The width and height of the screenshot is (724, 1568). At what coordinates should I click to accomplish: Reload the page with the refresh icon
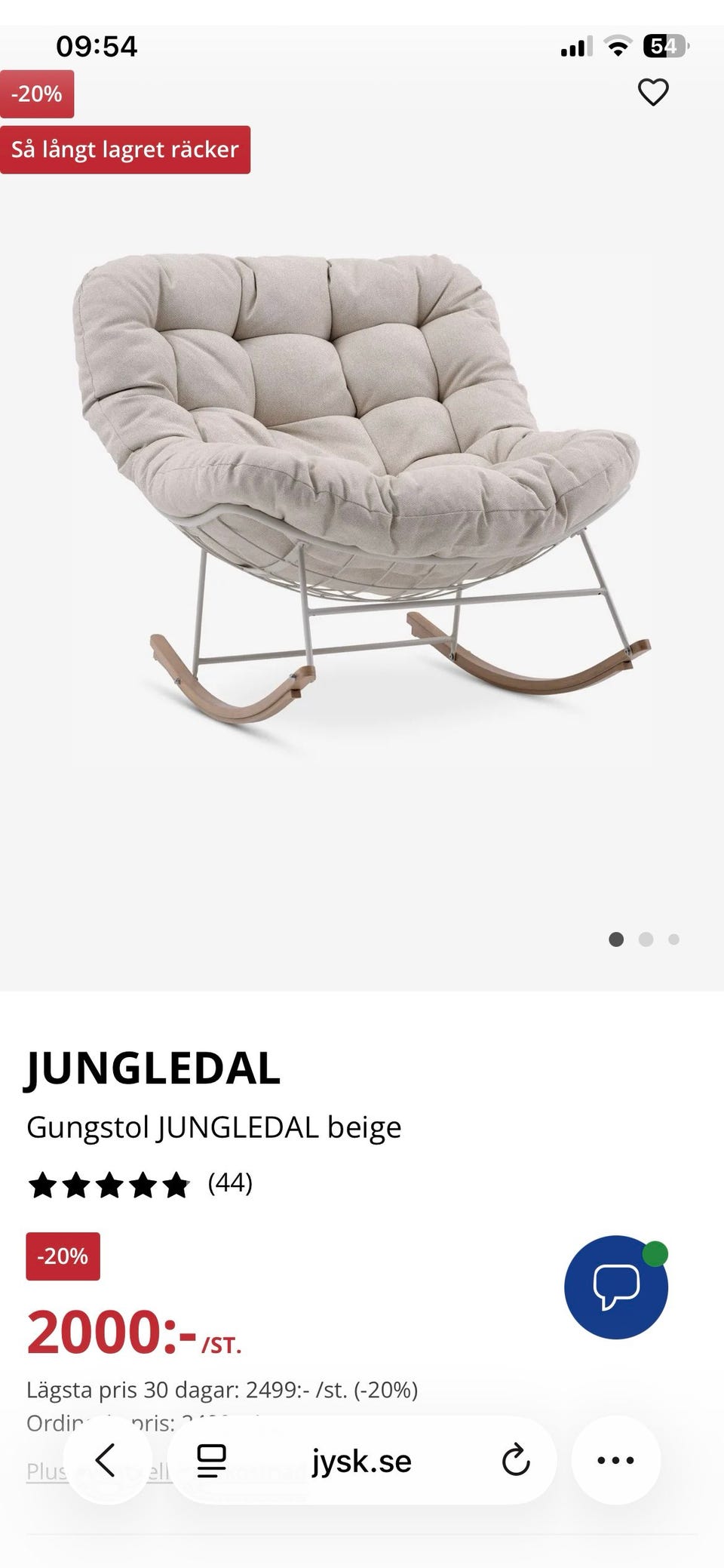pos(516,1460)
